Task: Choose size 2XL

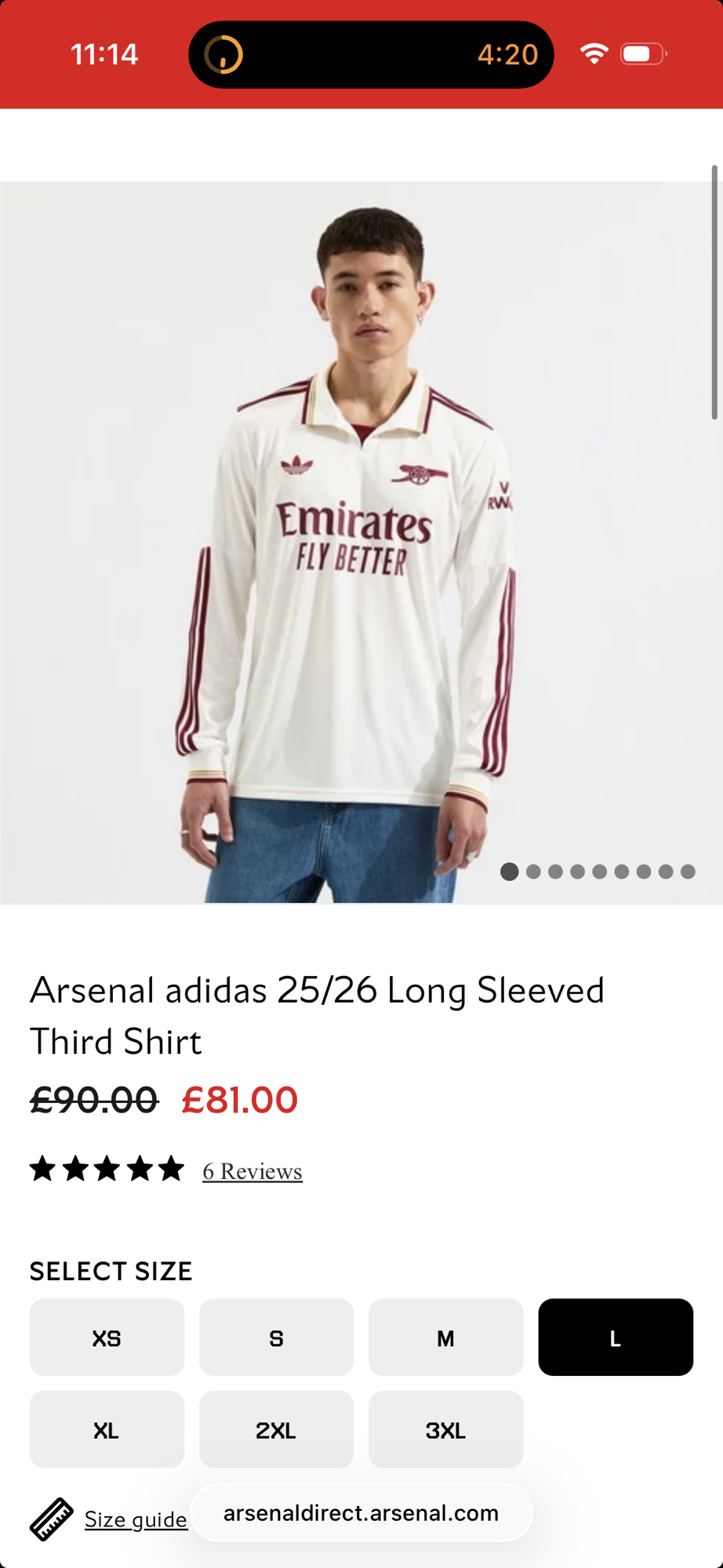Action: point(276,1430)
